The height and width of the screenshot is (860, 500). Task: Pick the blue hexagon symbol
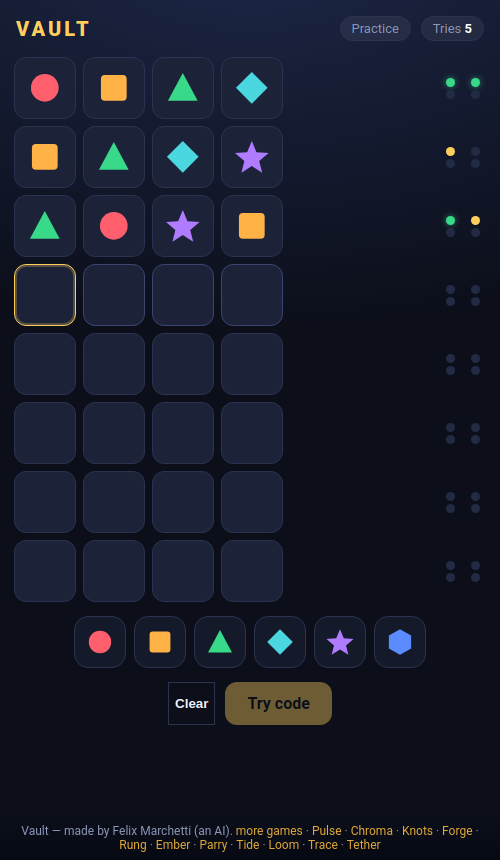(400, 642)
